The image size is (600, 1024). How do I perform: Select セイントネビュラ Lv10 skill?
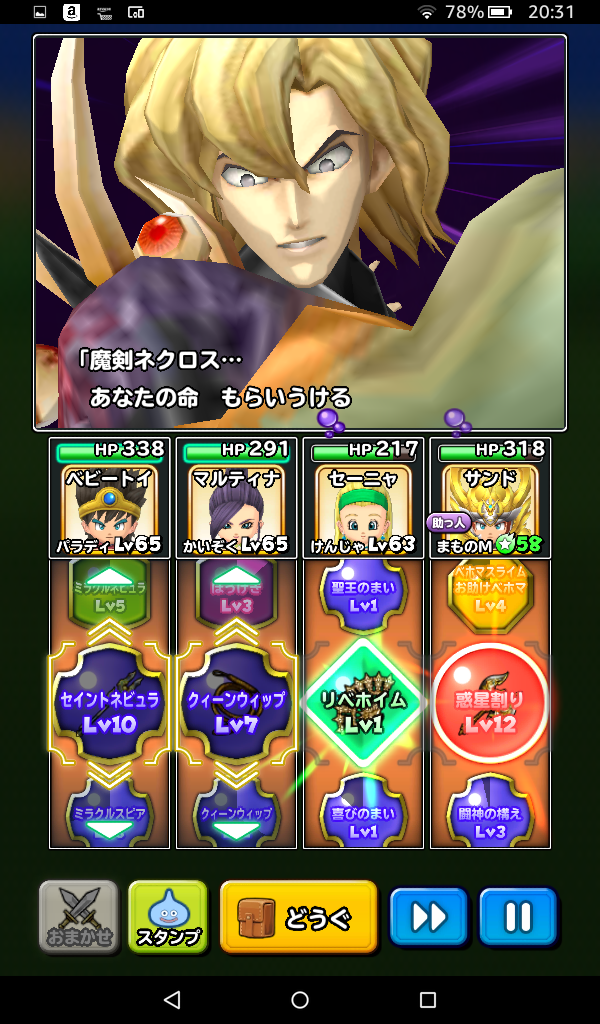point(109,708)
